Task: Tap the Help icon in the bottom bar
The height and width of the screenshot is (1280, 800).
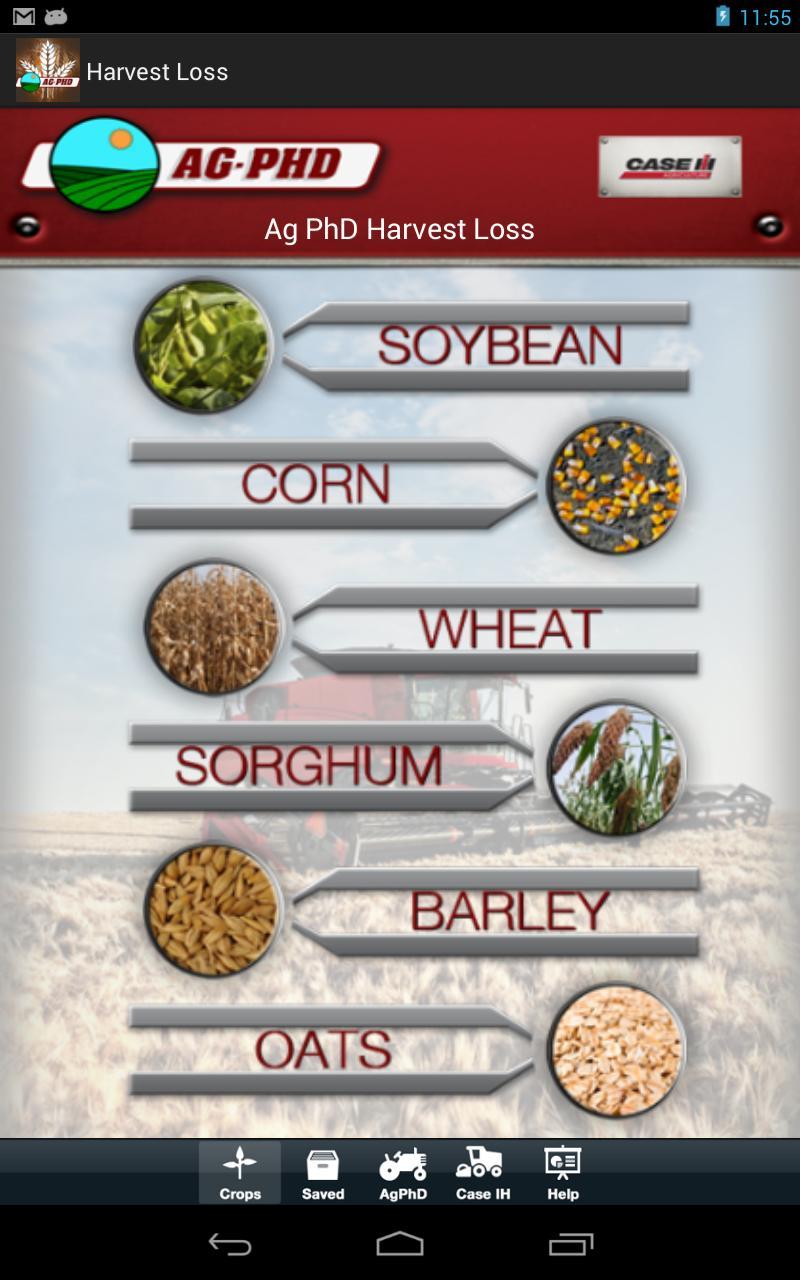Action: pos(562,1172)
